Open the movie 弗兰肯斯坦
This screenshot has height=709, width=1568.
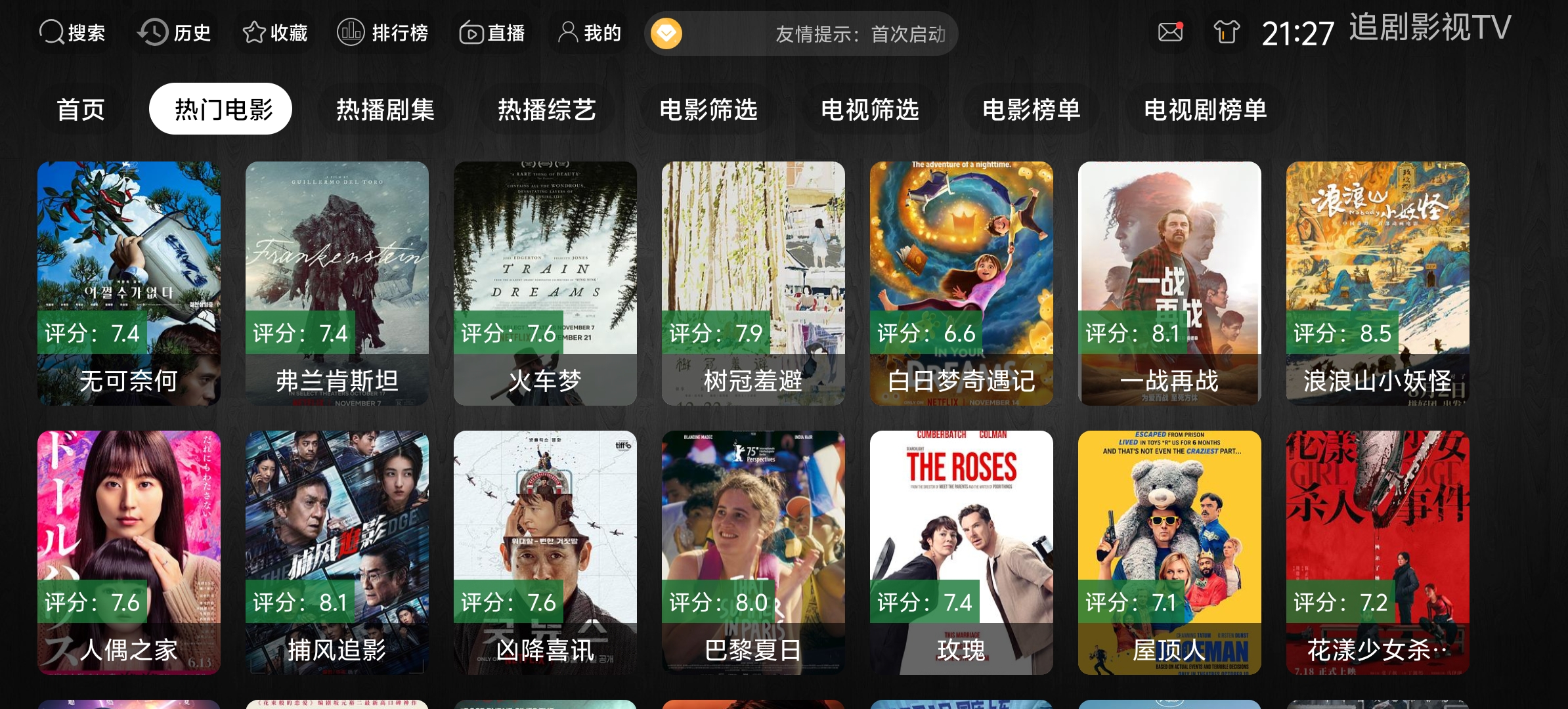[x=337, y=283]
